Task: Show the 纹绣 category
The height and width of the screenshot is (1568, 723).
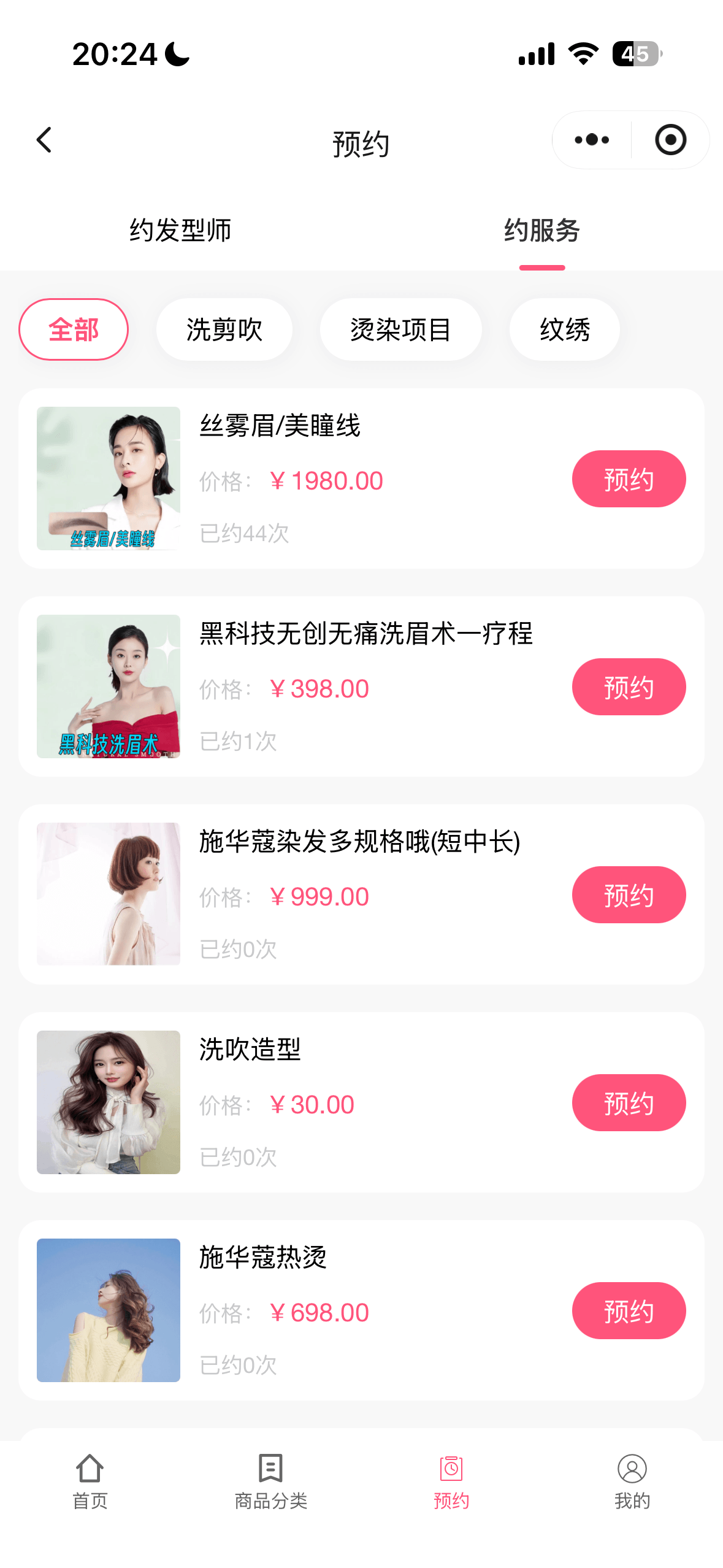Action: click(x=565, y=329)
